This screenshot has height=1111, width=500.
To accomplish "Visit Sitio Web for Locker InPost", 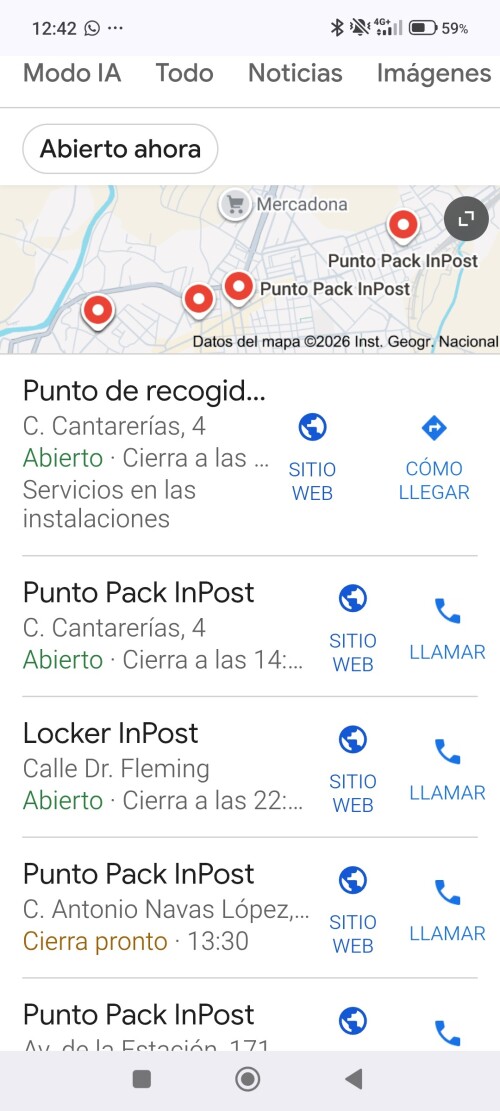I will [353, 769].
